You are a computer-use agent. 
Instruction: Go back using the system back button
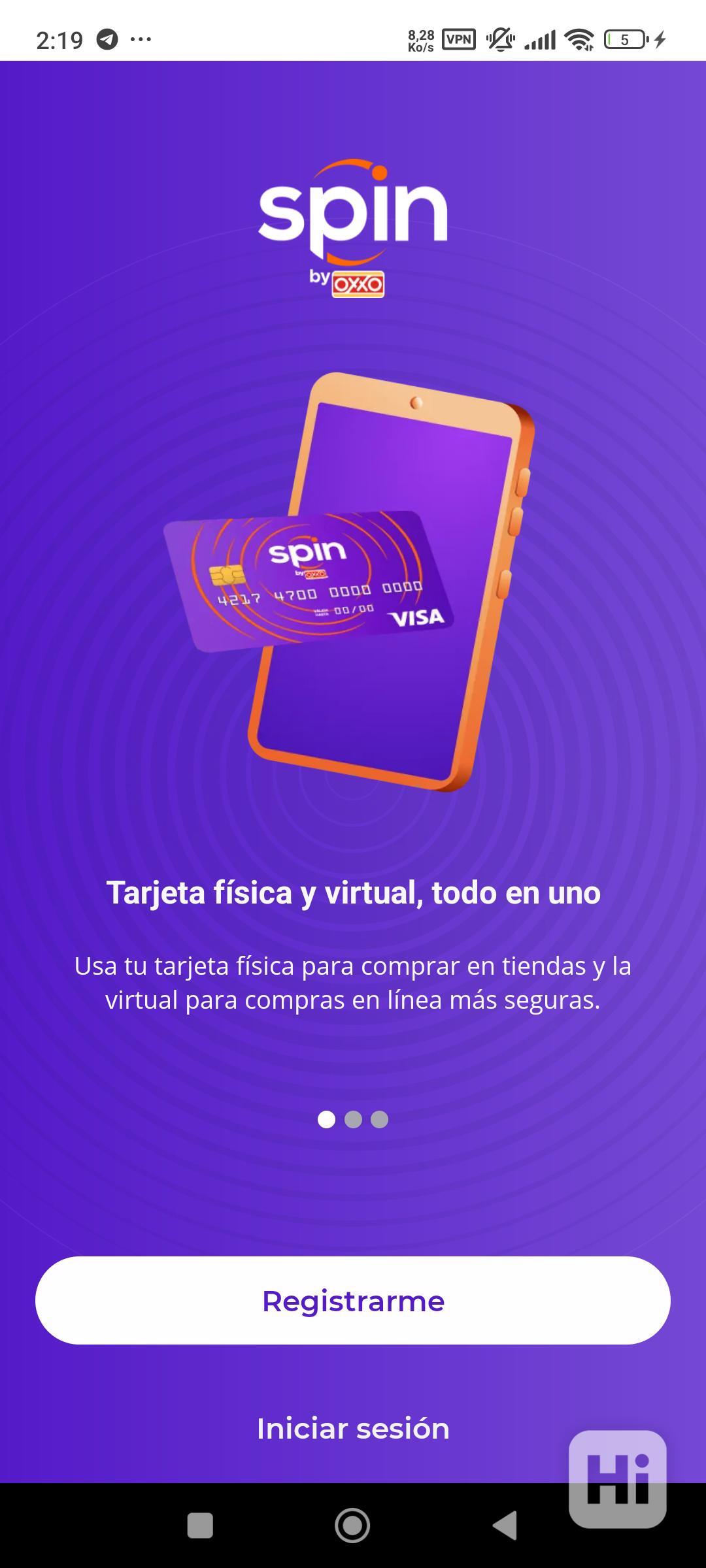505,1526
